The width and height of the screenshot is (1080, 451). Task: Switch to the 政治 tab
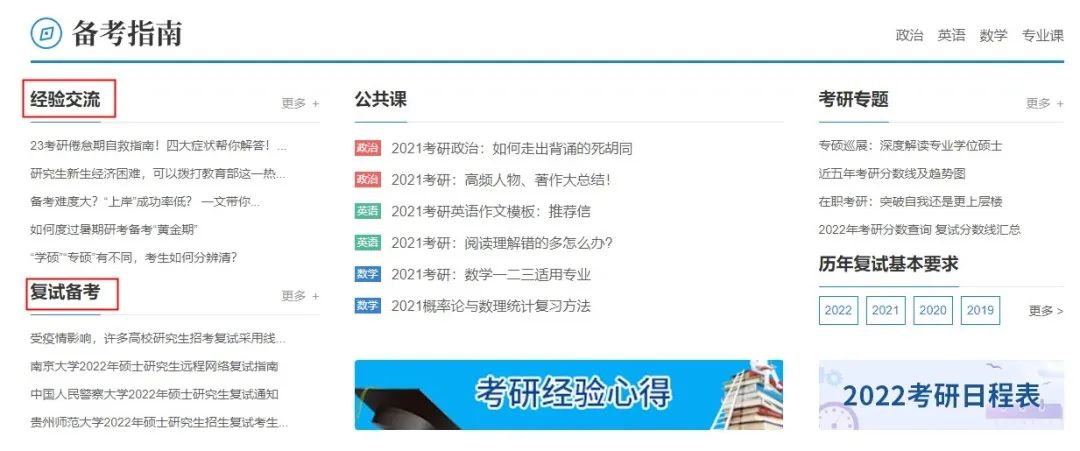pyautogui.click(x=909, y=36)
